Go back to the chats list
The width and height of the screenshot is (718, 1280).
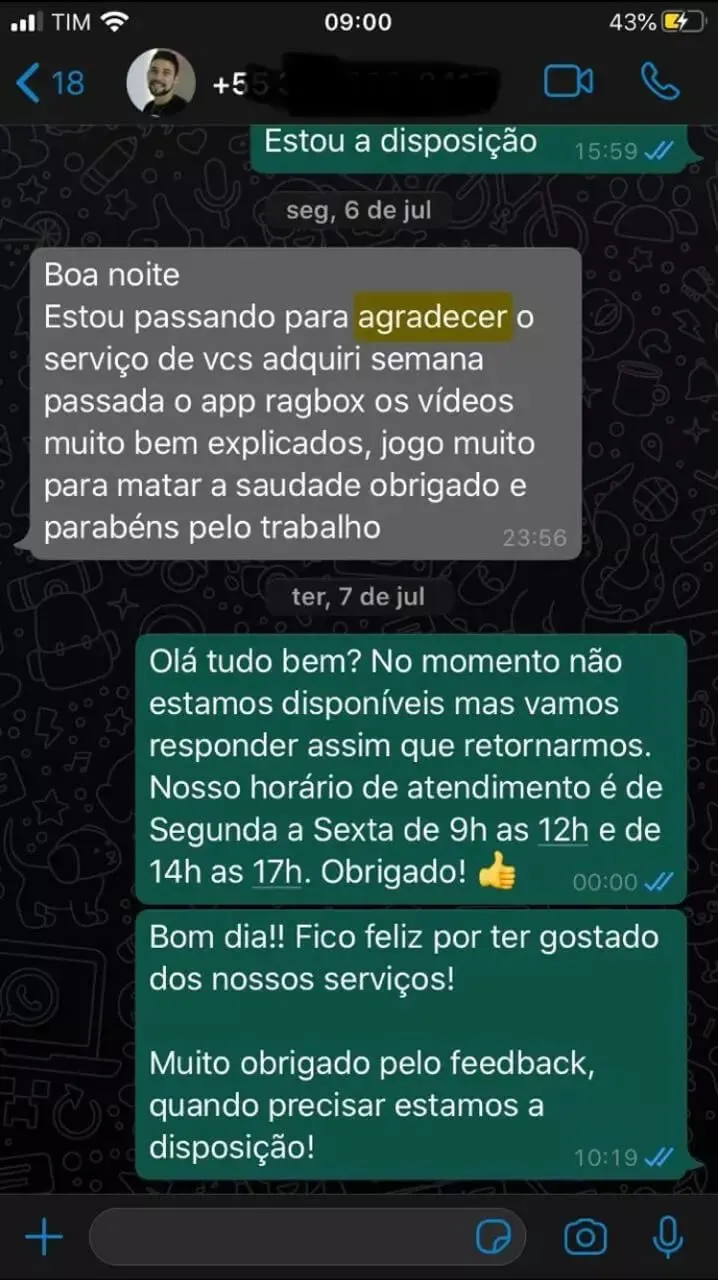click(50, 82)
